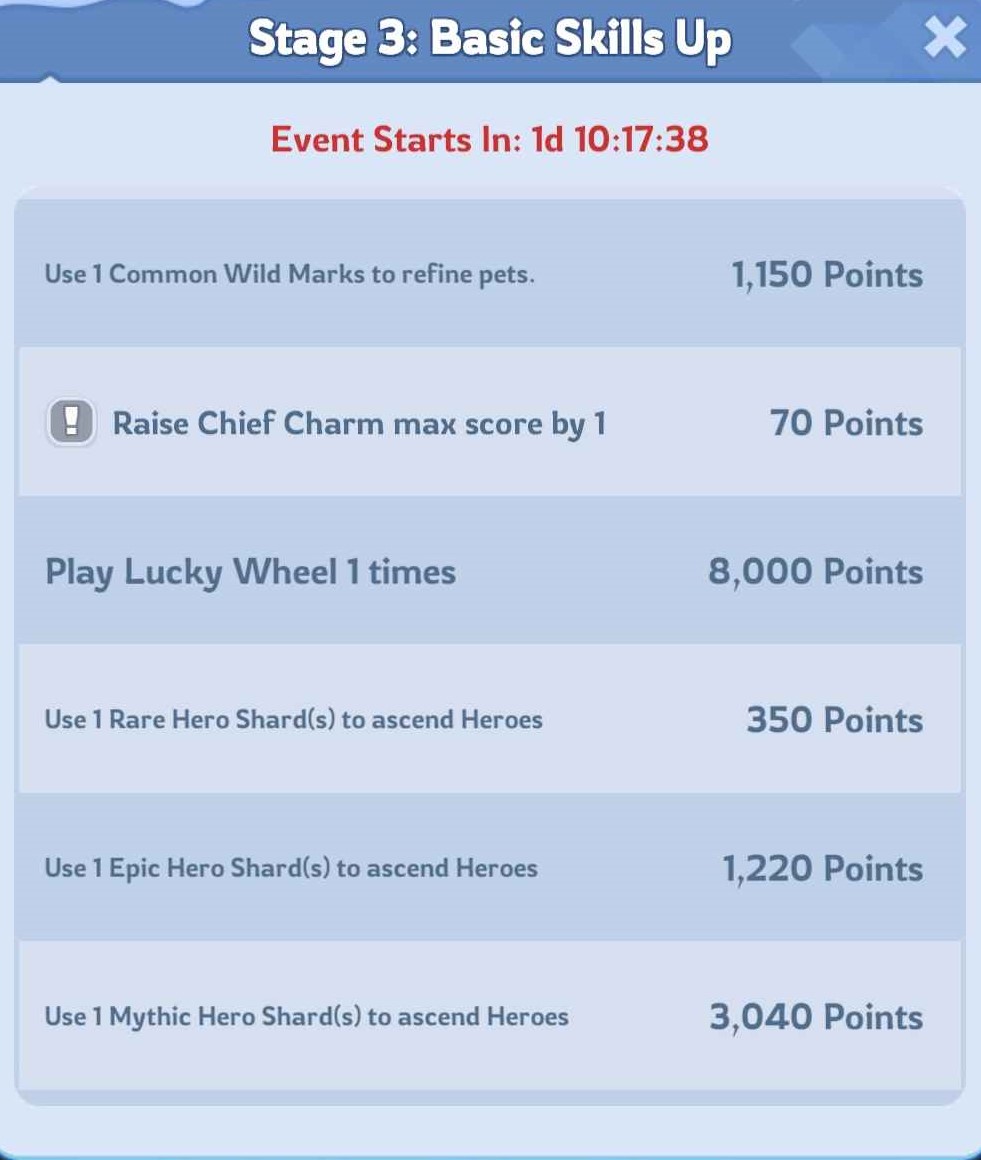Open the info icon beside Raise Chief Charm
The width and height of the screenshot is (981, 1160).
point(71,423)
